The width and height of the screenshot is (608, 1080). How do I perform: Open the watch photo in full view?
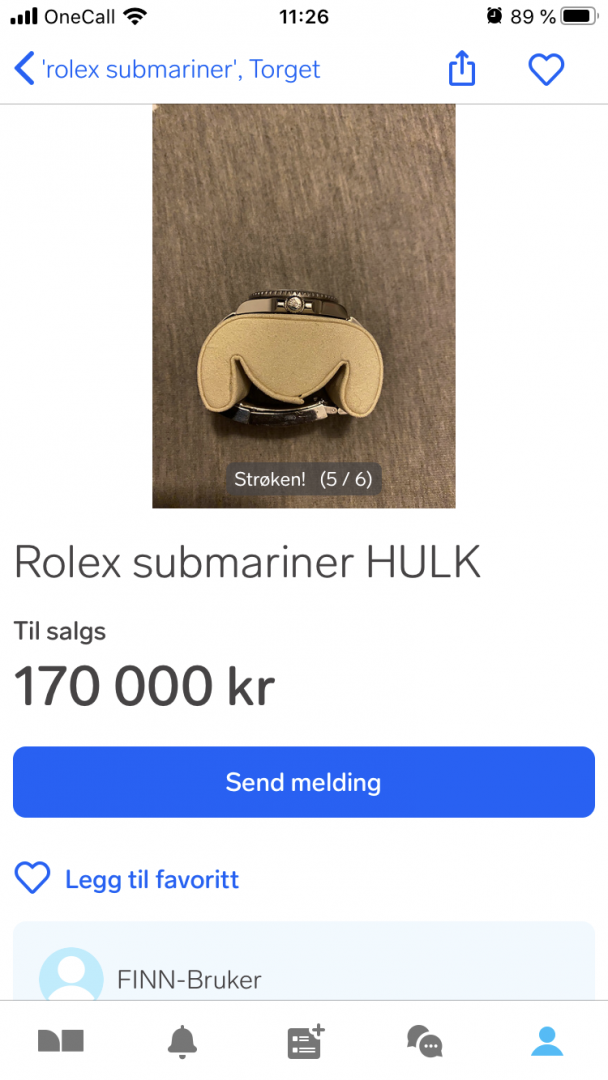click(x=303, y=306)
